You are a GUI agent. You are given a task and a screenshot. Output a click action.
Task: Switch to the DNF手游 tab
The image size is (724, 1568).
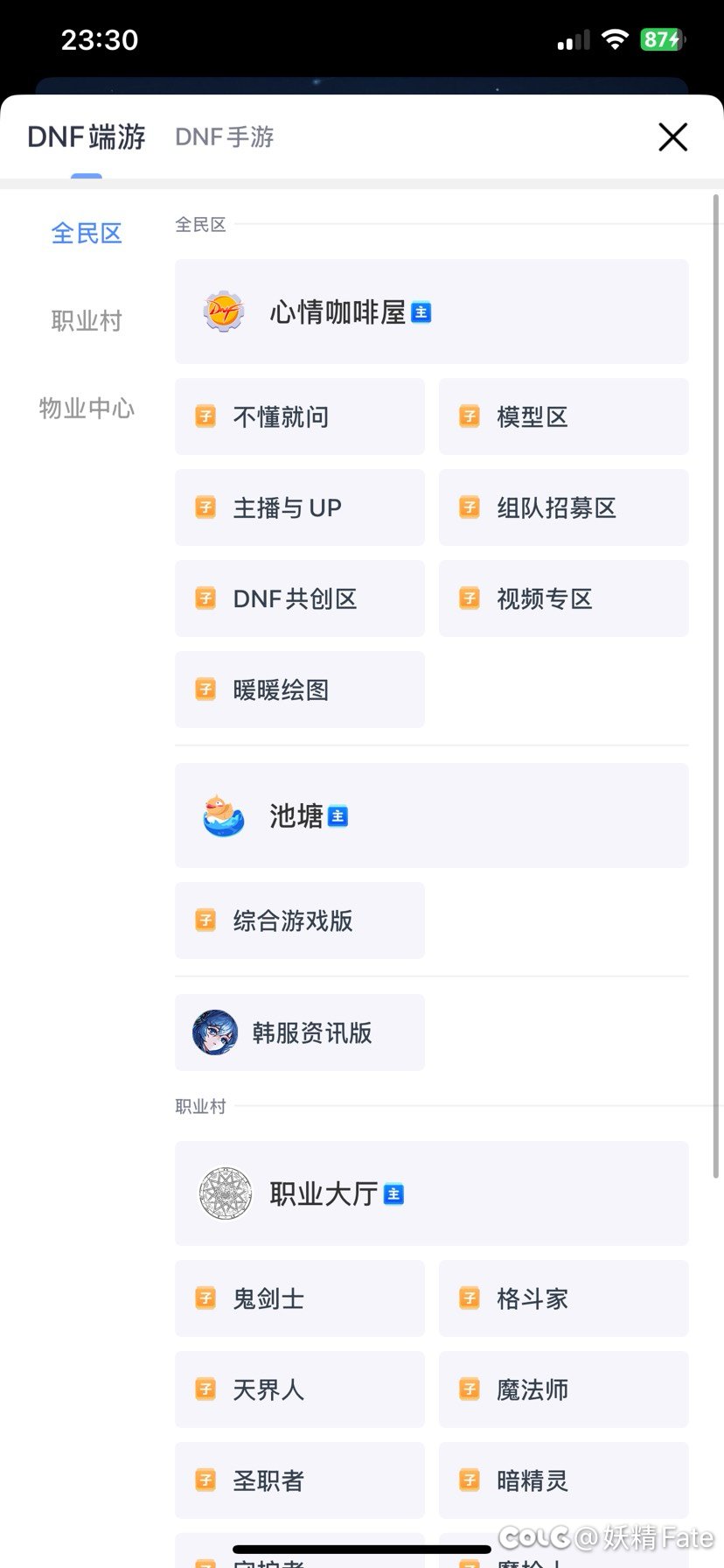pos(224,136)
